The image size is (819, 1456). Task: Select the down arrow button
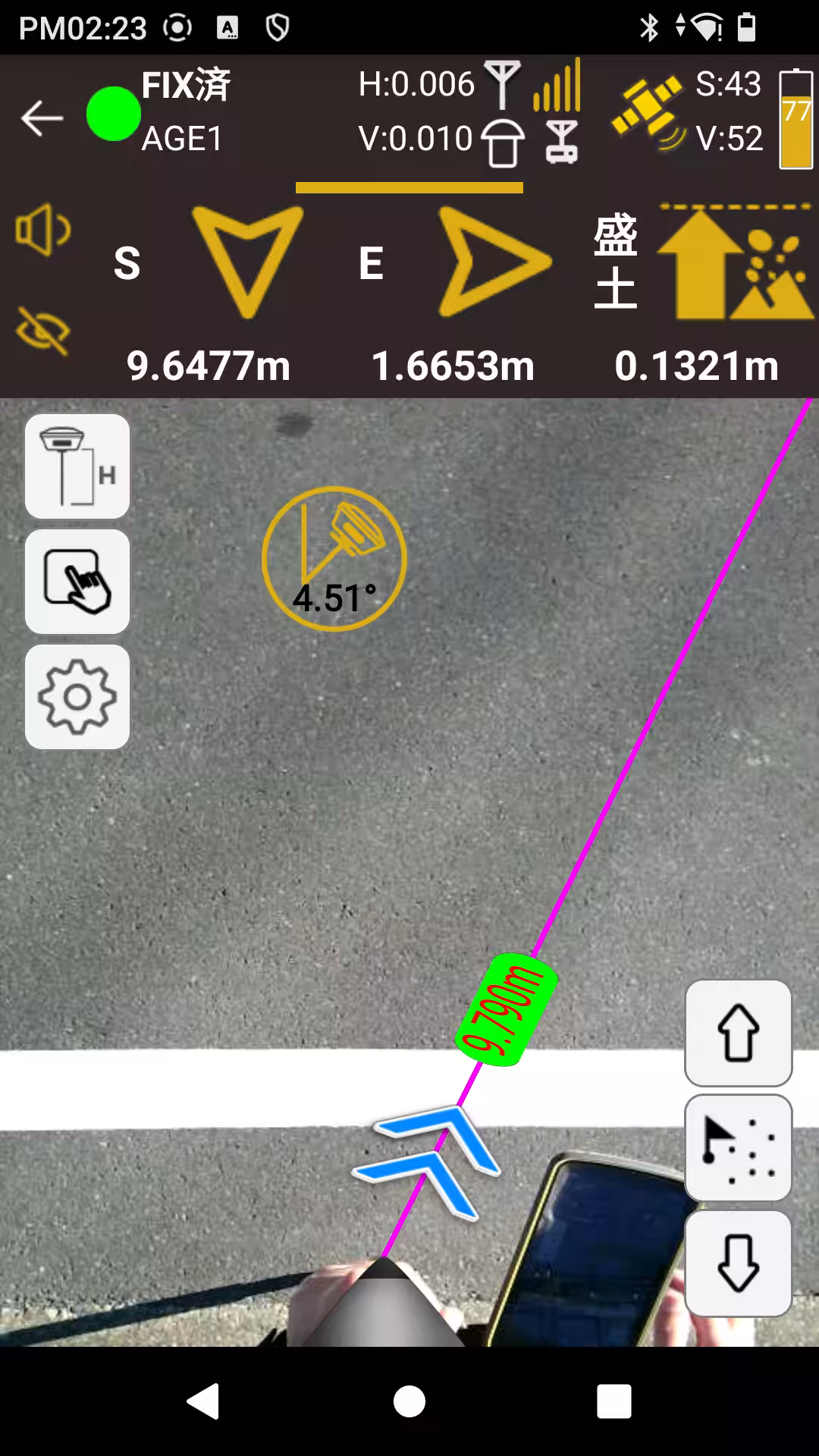point(738,1263)
